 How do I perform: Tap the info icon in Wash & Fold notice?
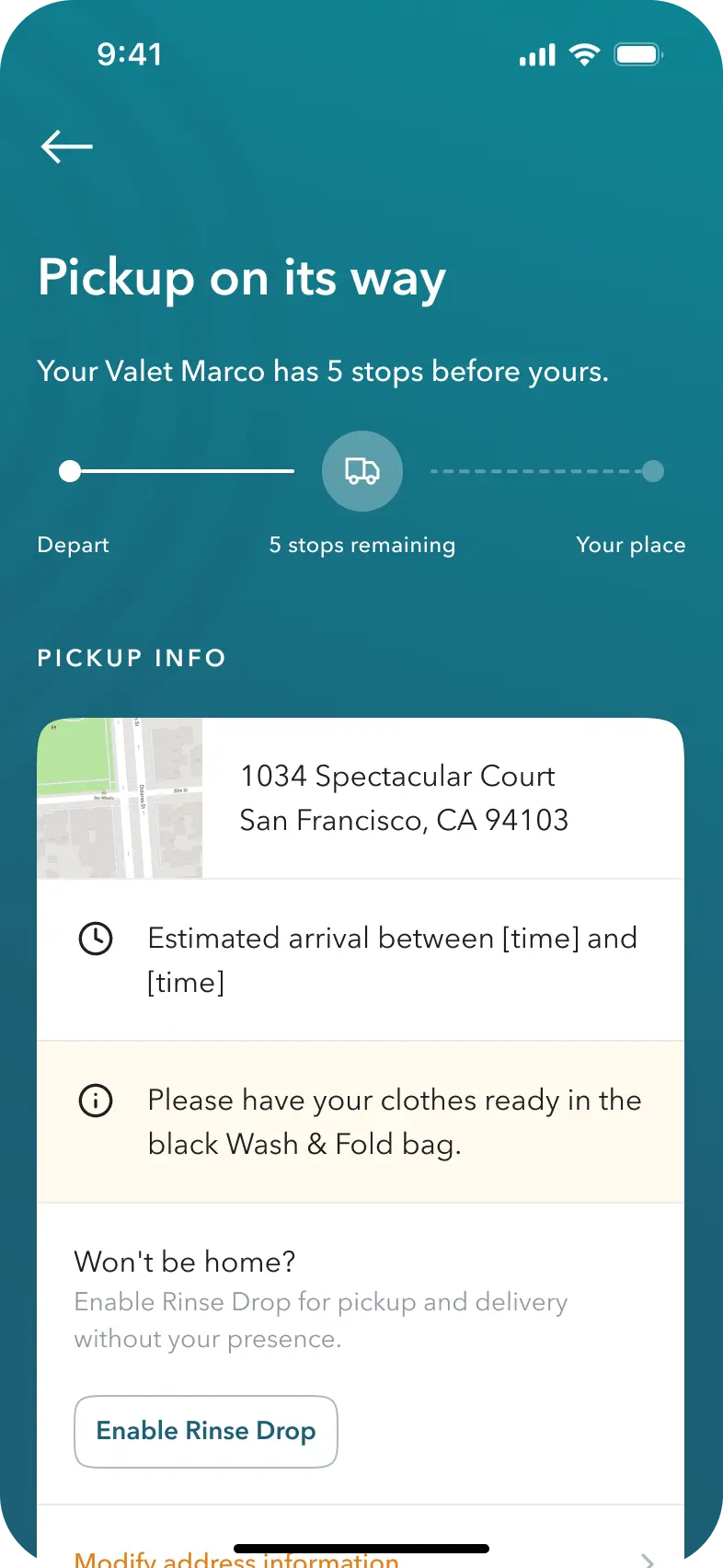pyautogui.click(x=96, y=1101)
